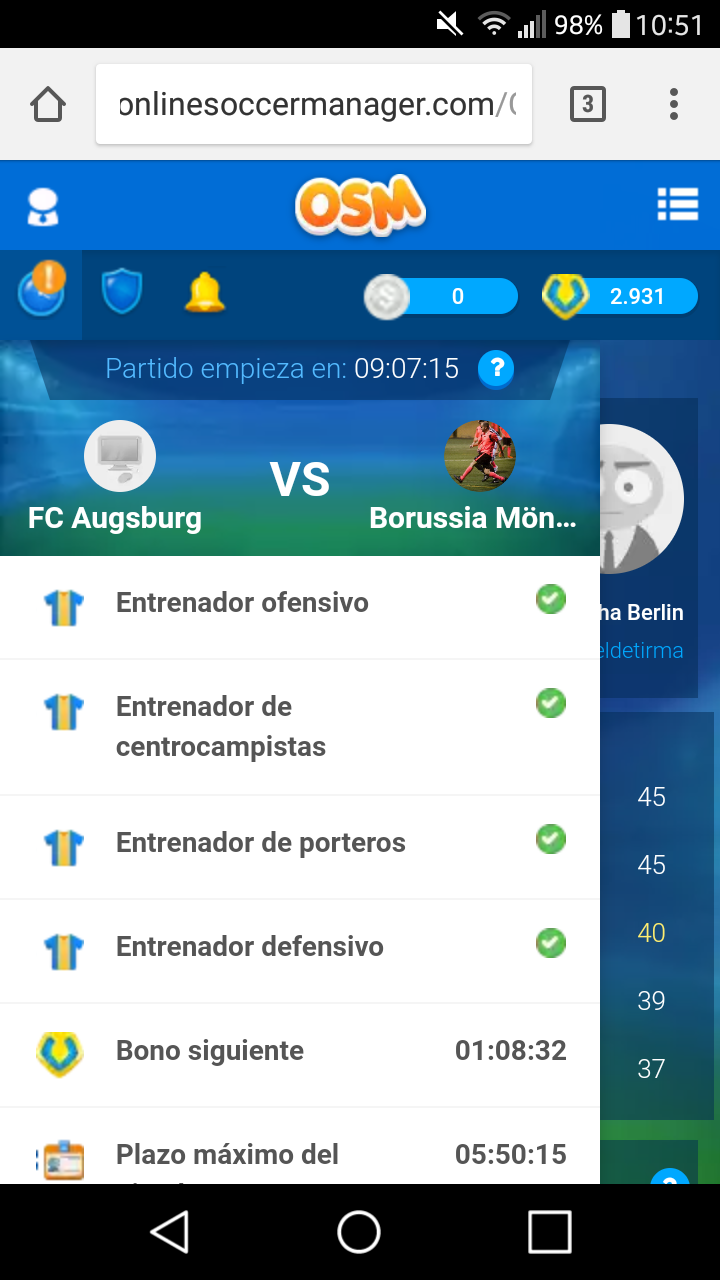
Task: Open the Bono siguiente row
Action: click(300, 1053)
